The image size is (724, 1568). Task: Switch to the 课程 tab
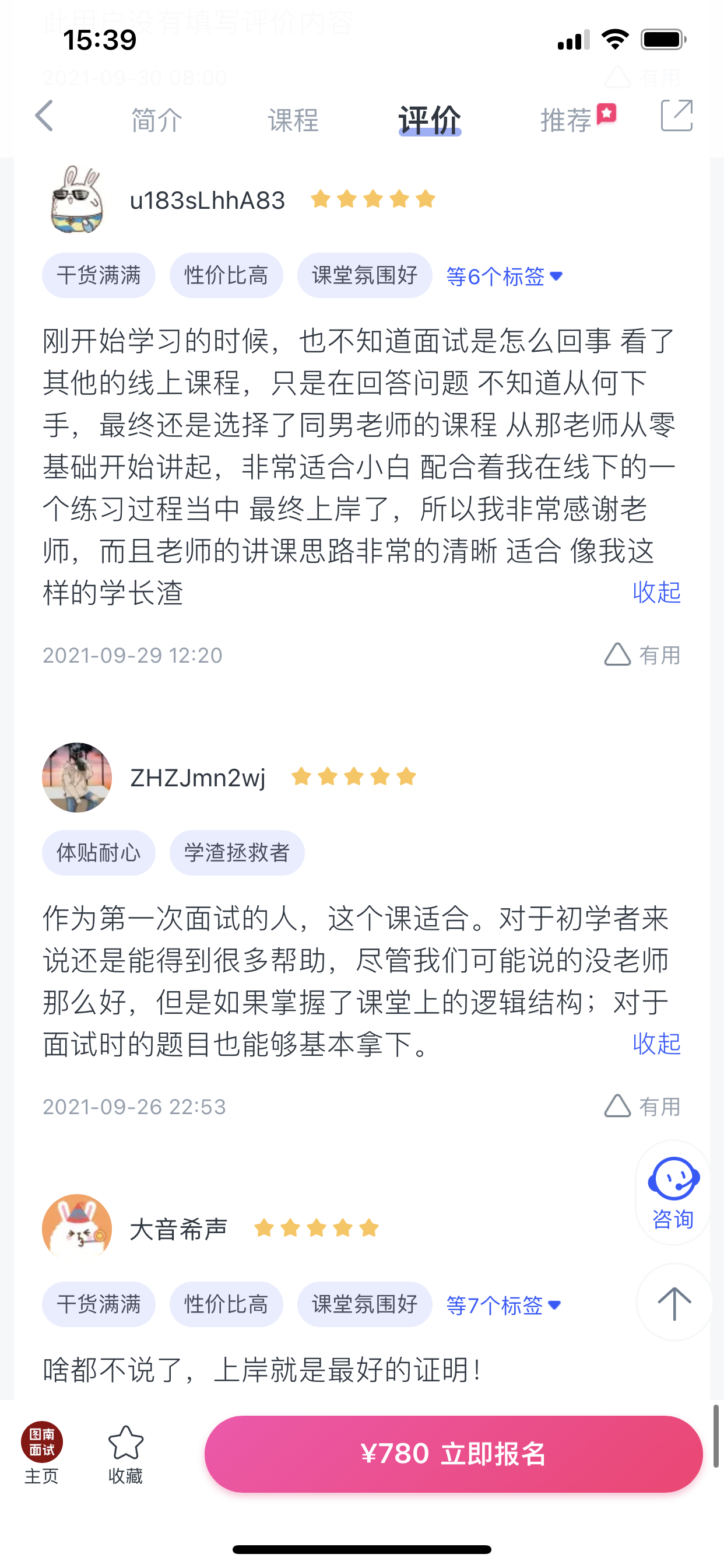pyautogui.click(x=293, y=120)
